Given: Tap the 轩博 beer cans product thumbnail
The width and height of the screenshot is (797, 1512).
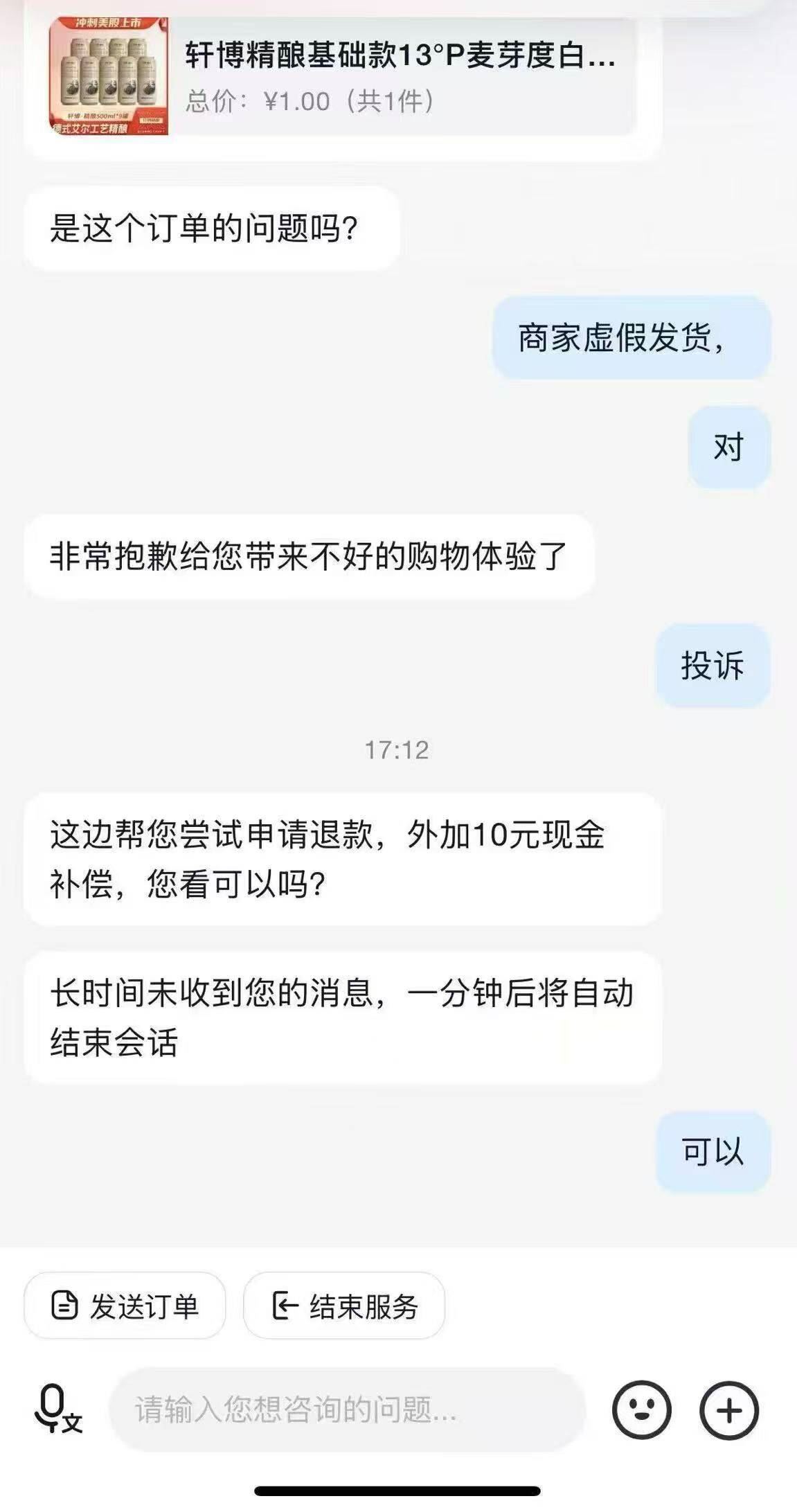Looking at the screenshot, I should (107, 73).
